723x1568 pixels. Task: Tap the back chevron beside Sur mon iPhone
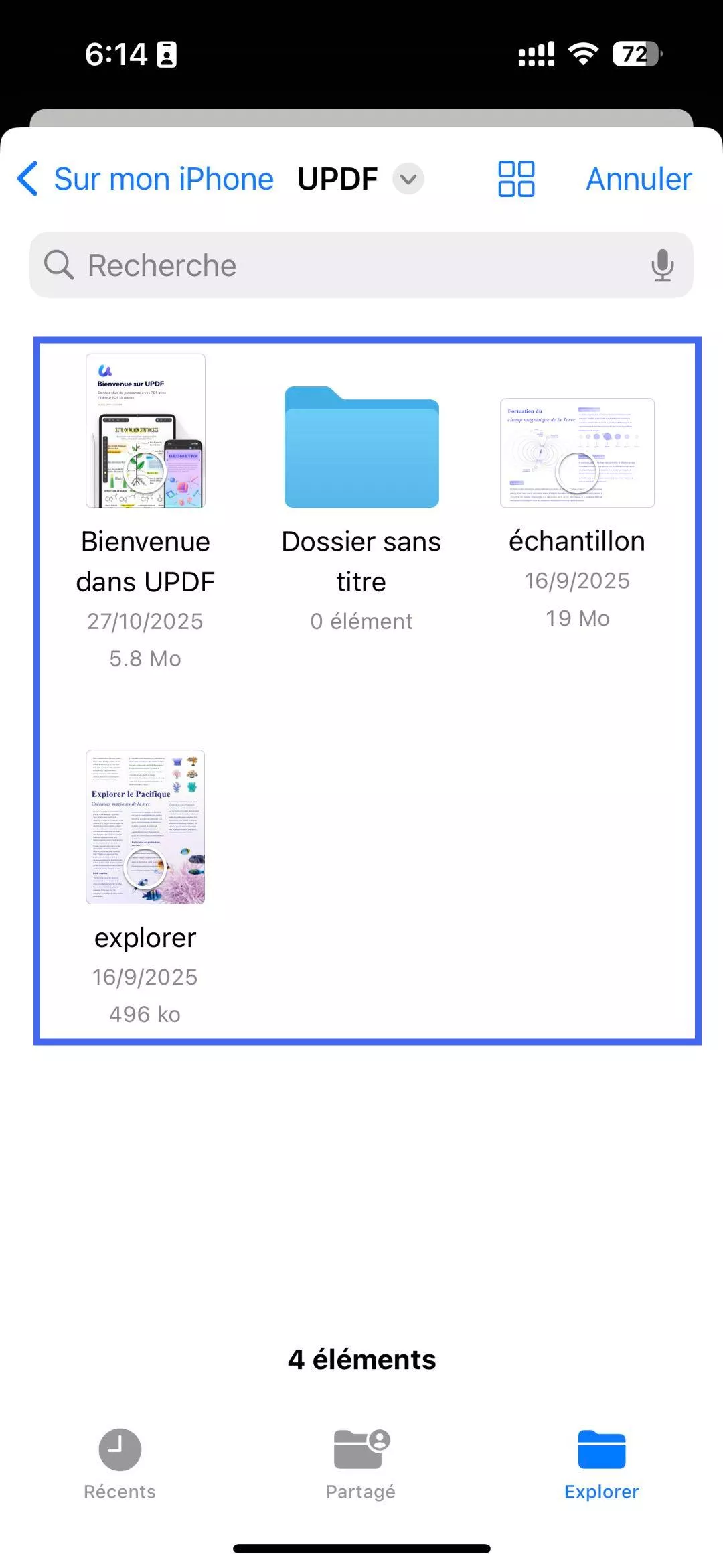[x=27, y=178]
